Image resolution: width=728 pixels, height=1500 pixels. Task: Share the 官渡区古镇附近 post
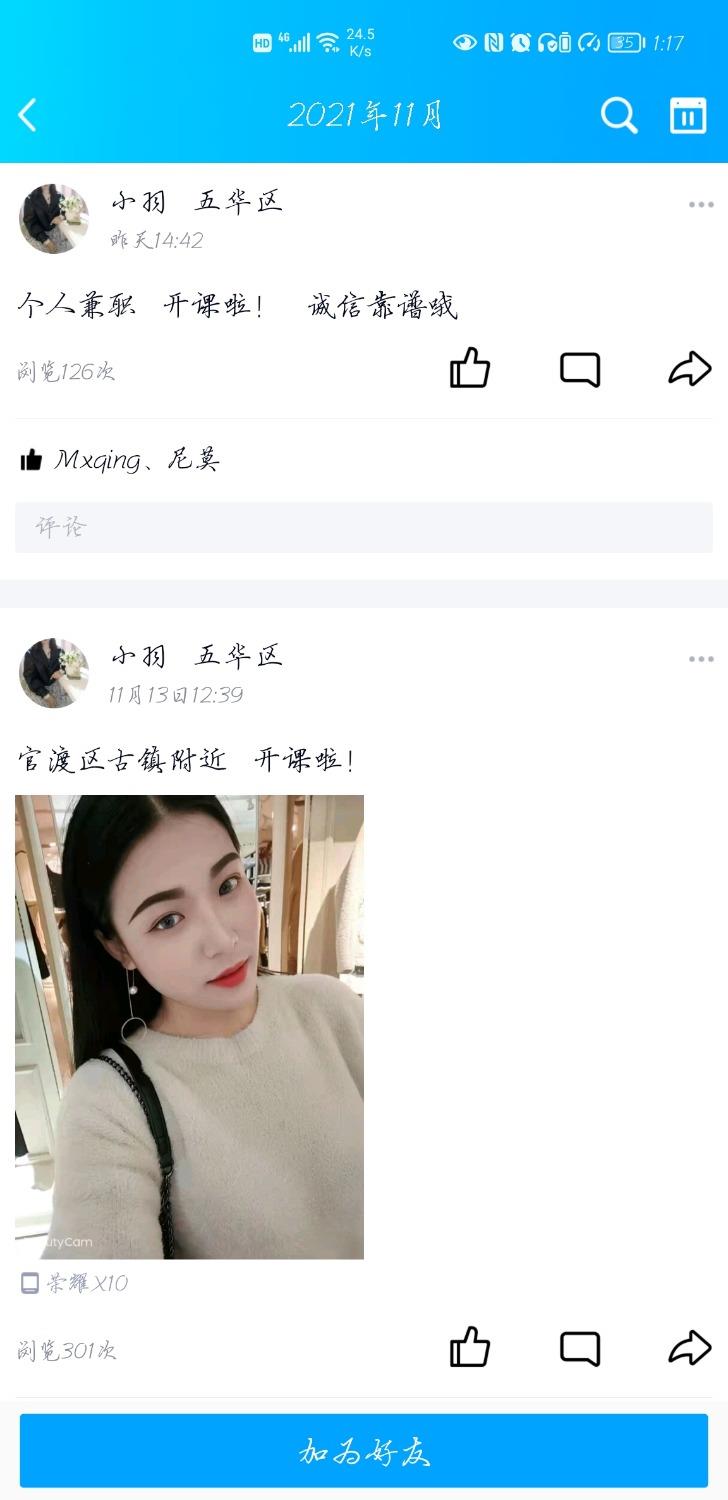click(x=690, y=1347)
